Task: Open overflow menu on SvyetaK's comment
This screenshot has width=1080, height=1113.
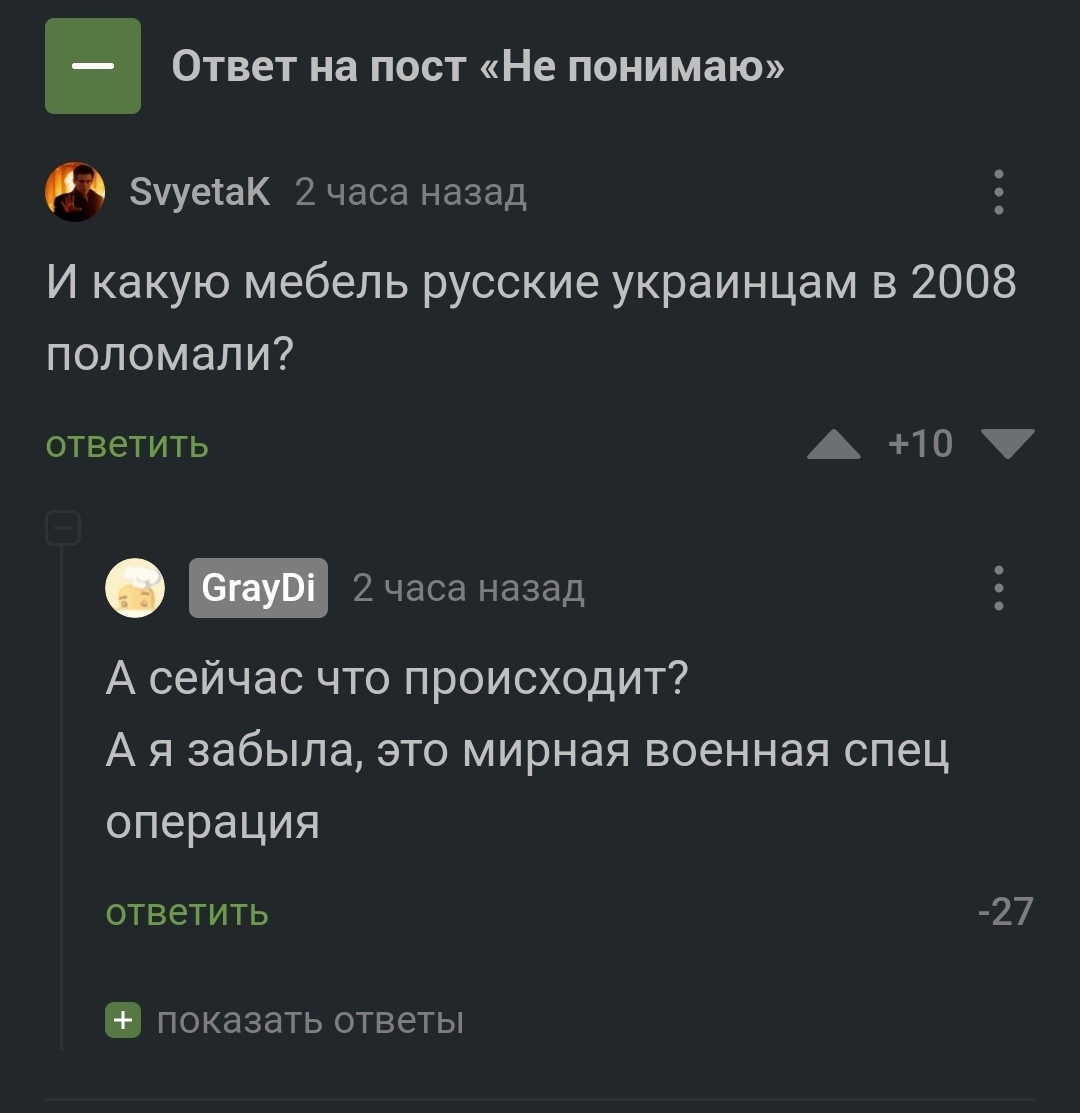Action: tap(998, 192)
